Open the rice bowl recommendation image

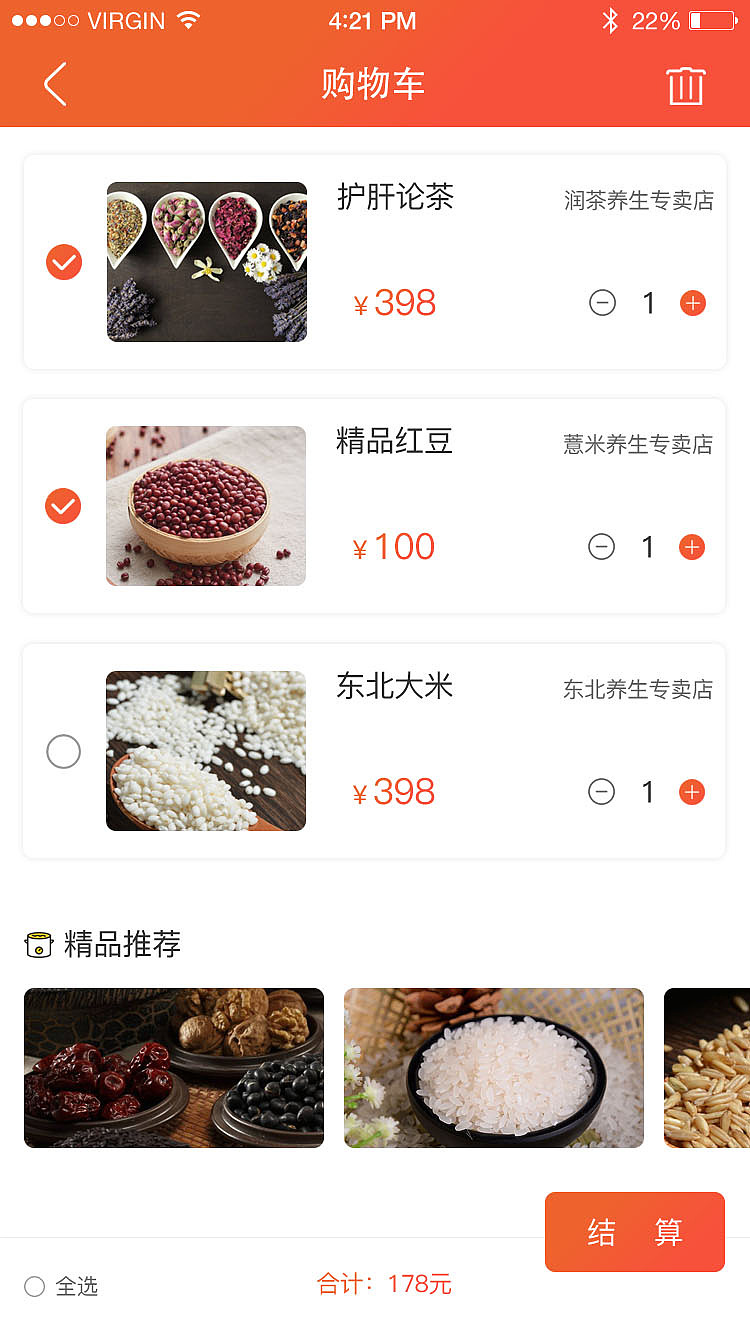pyautogui.click(x=493, y=1067)
